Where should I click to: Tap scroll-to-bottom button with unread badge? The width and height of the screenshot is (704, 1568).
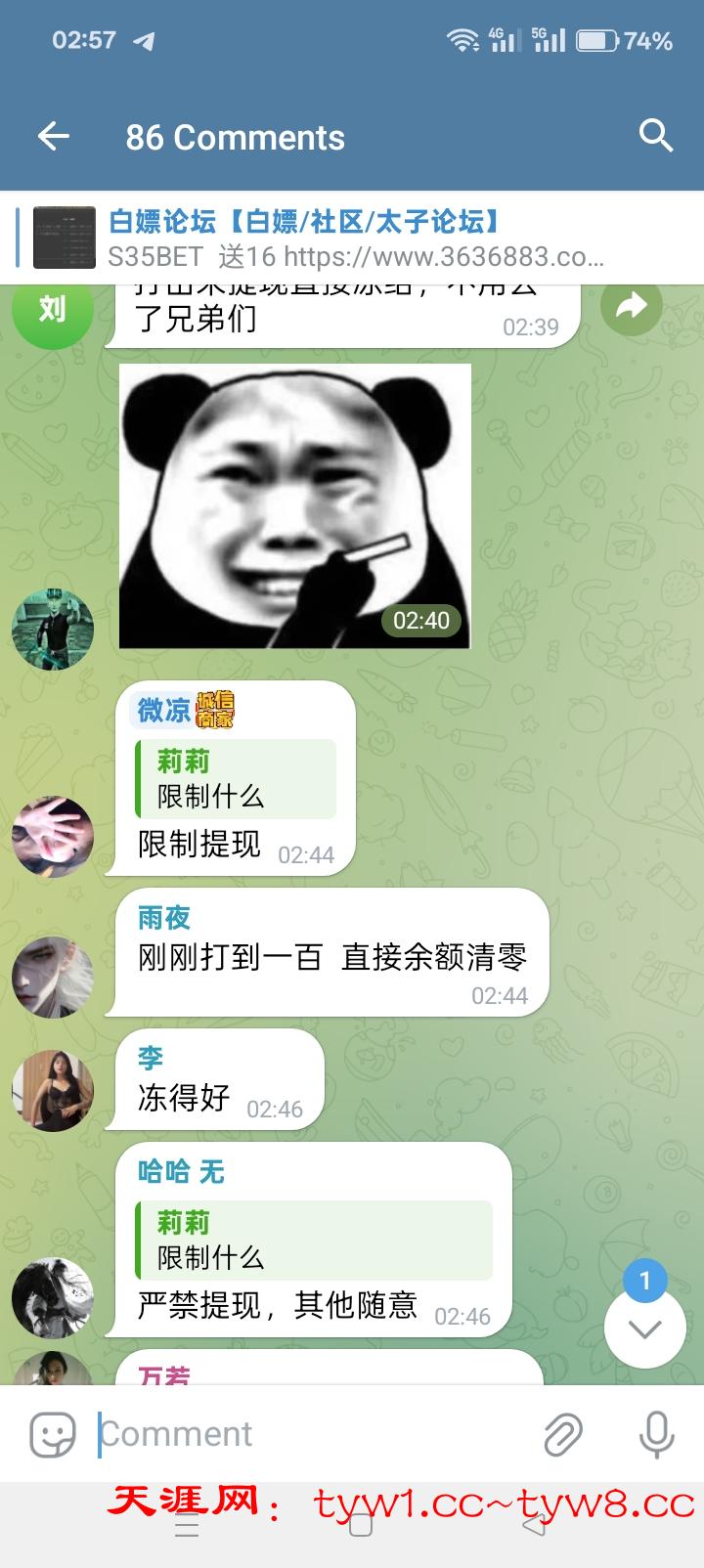pyautogui.click(x=644, y=1327)
